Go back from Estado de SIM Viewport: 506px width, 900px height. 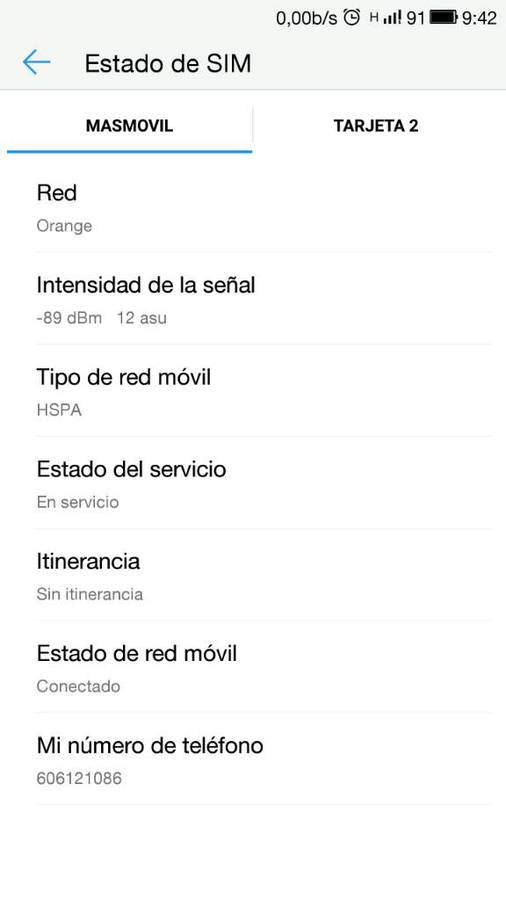point(36,62)
